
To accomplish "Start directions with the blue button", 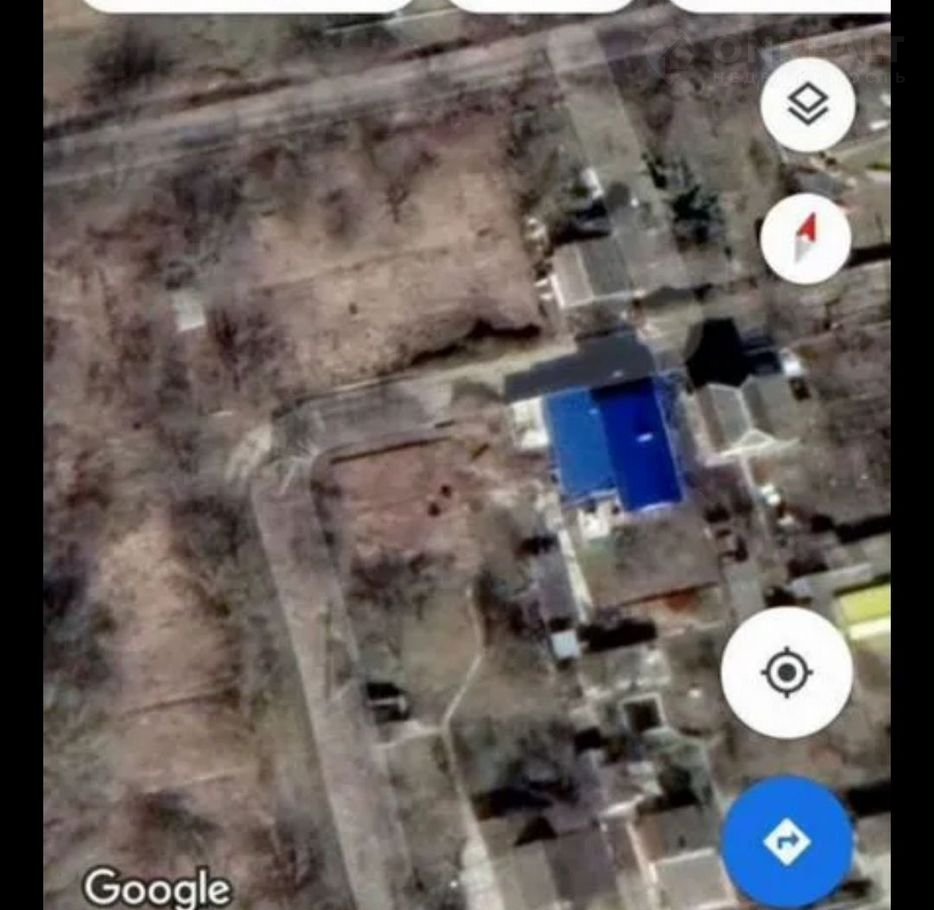I will click(787, 842).
